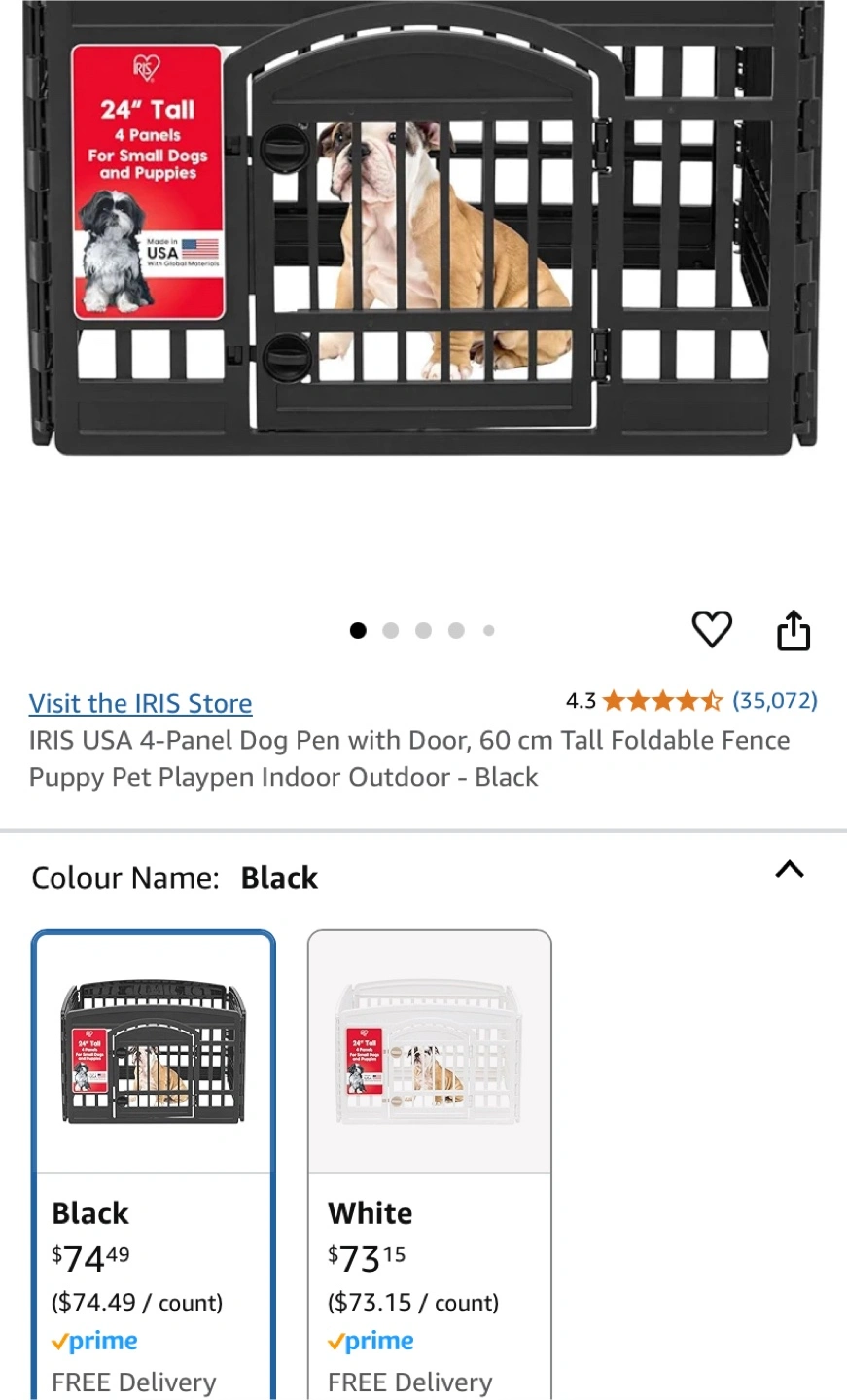Screen dimensions: 847x1400
Task: Share this product listing
Action: pyautogui.click(x=794, y=630)
